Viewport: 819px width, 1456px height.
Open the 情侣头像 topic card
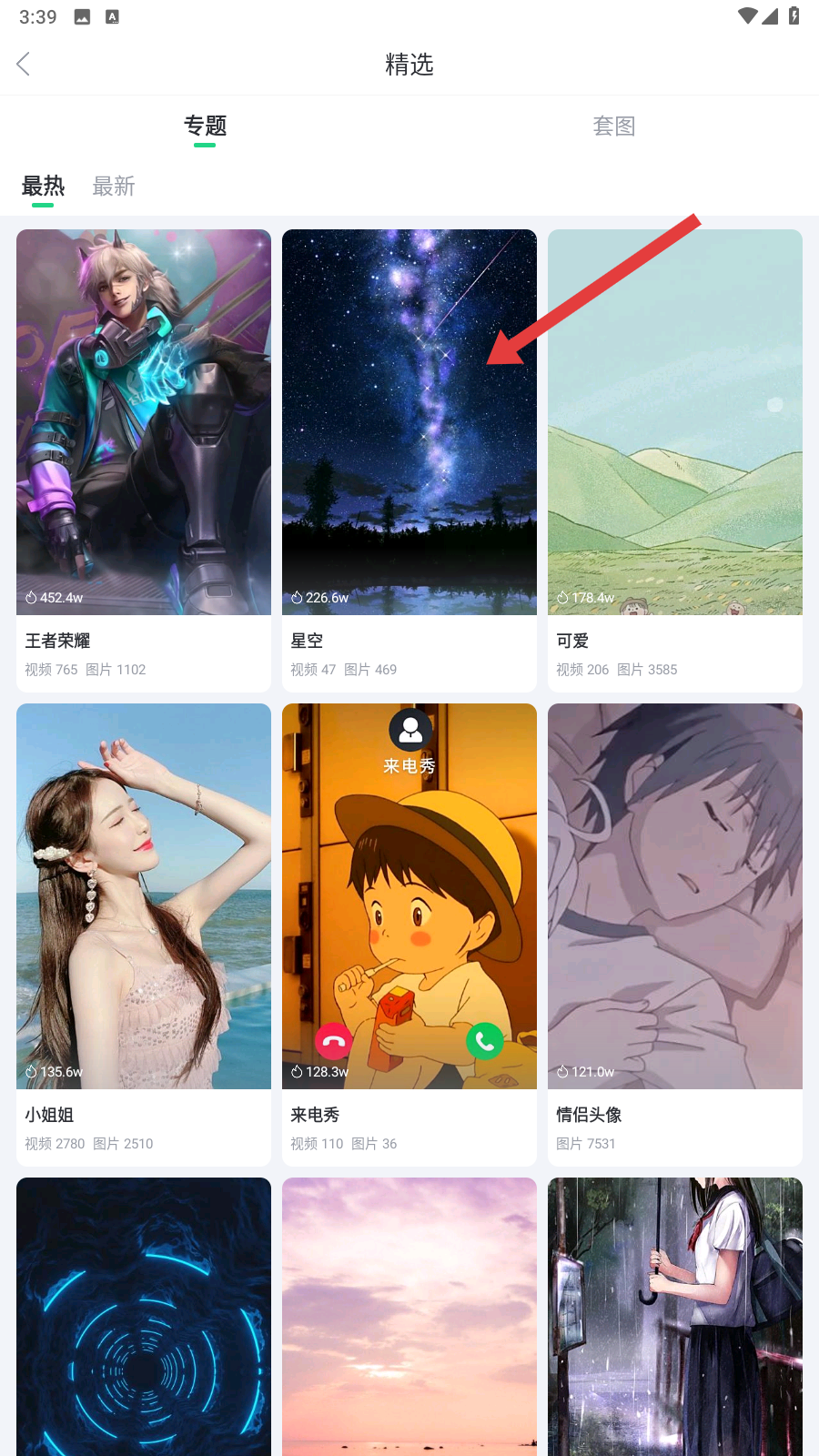tap(675, 934)
